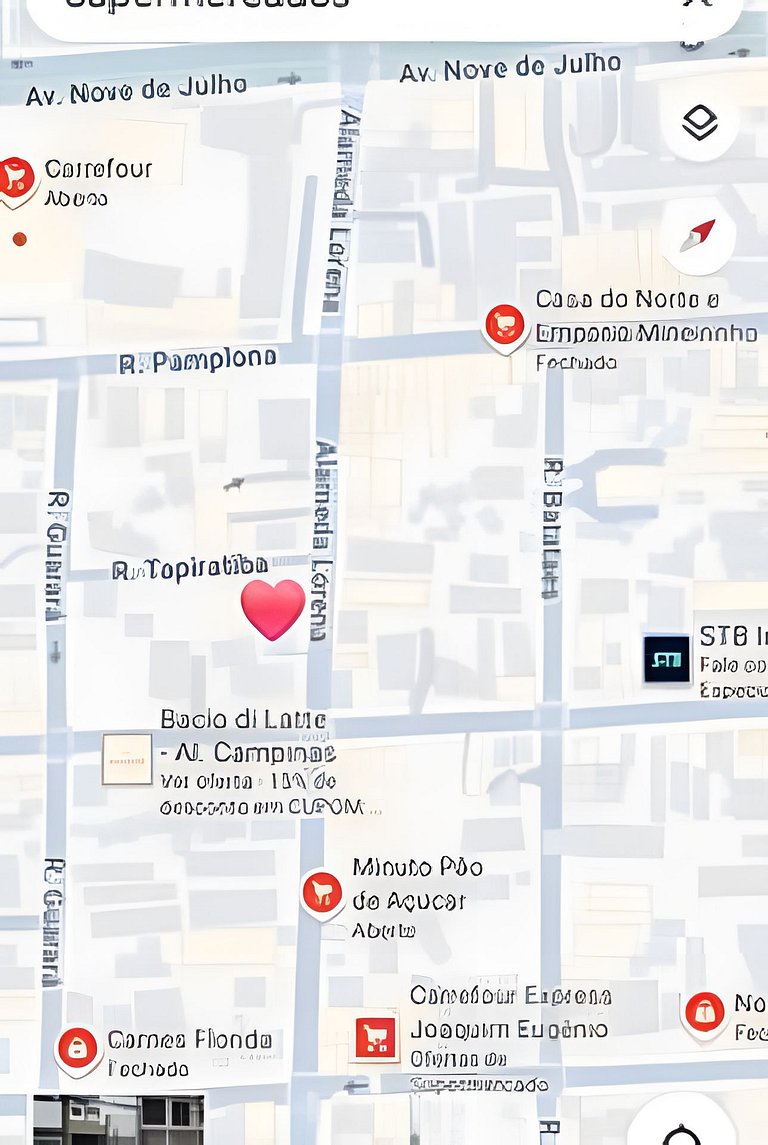Tap the heart saved-place marker
This screenshot has width=768, height=1145.
273,608
